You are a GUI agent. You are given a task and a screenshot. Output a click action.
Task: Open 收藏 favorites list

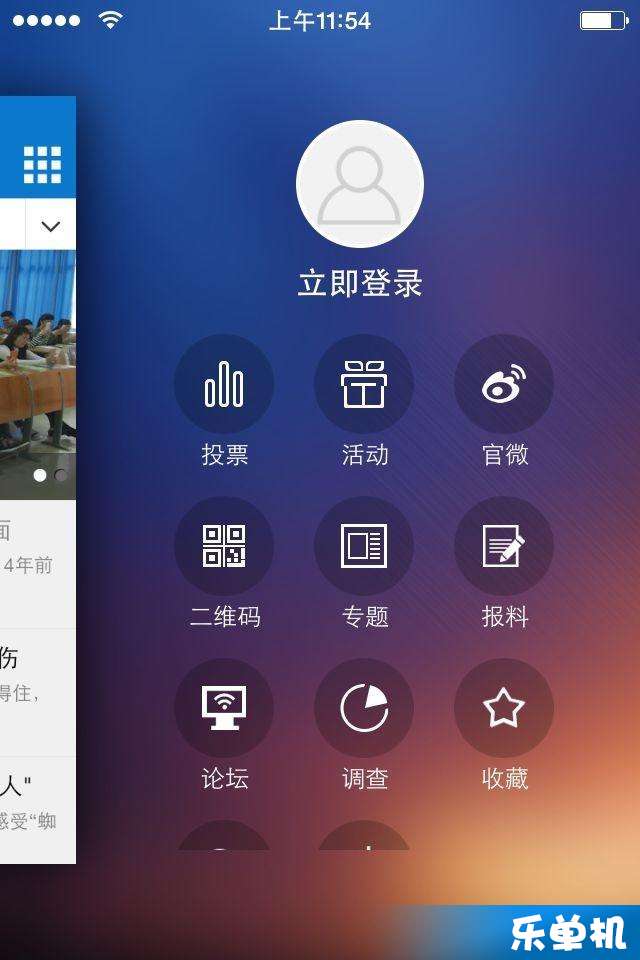pyautogui.click(x=504, y=708)
